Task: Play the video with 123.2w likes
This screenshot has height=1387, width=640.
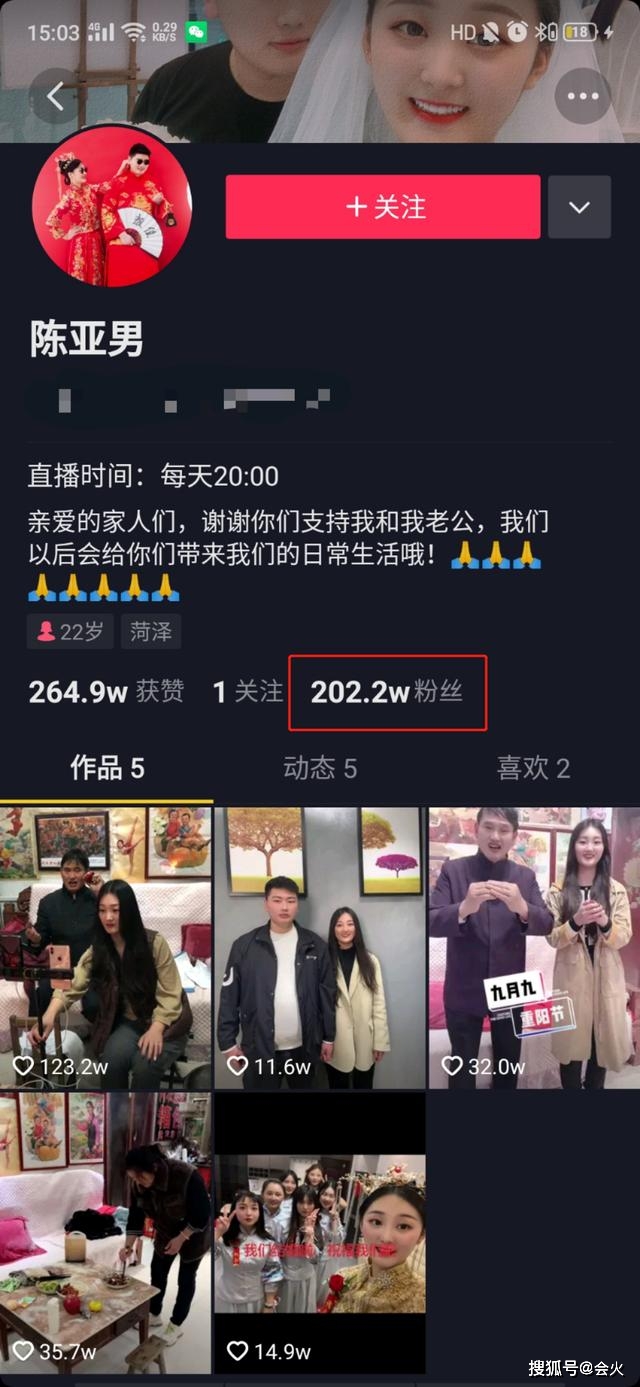Action: [x=106, y=948]
